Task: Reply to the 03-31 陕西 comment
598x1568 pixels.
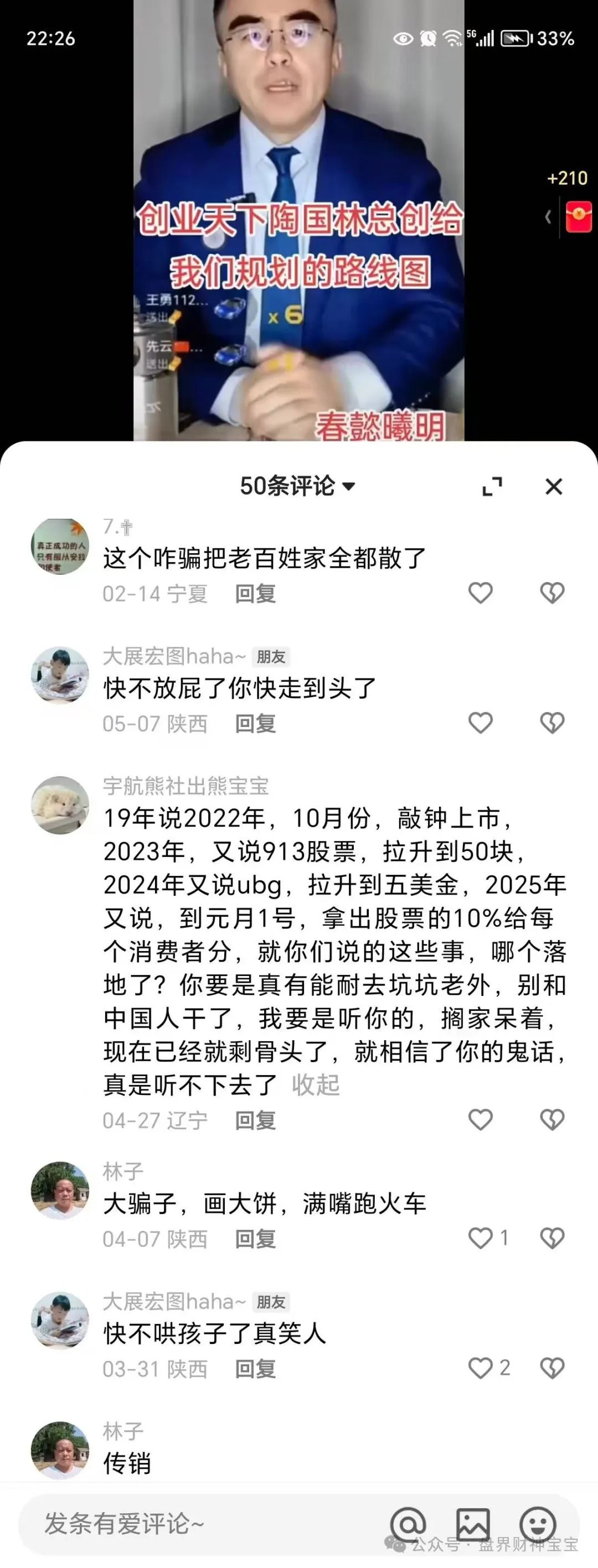Action: coord(256,1369)
